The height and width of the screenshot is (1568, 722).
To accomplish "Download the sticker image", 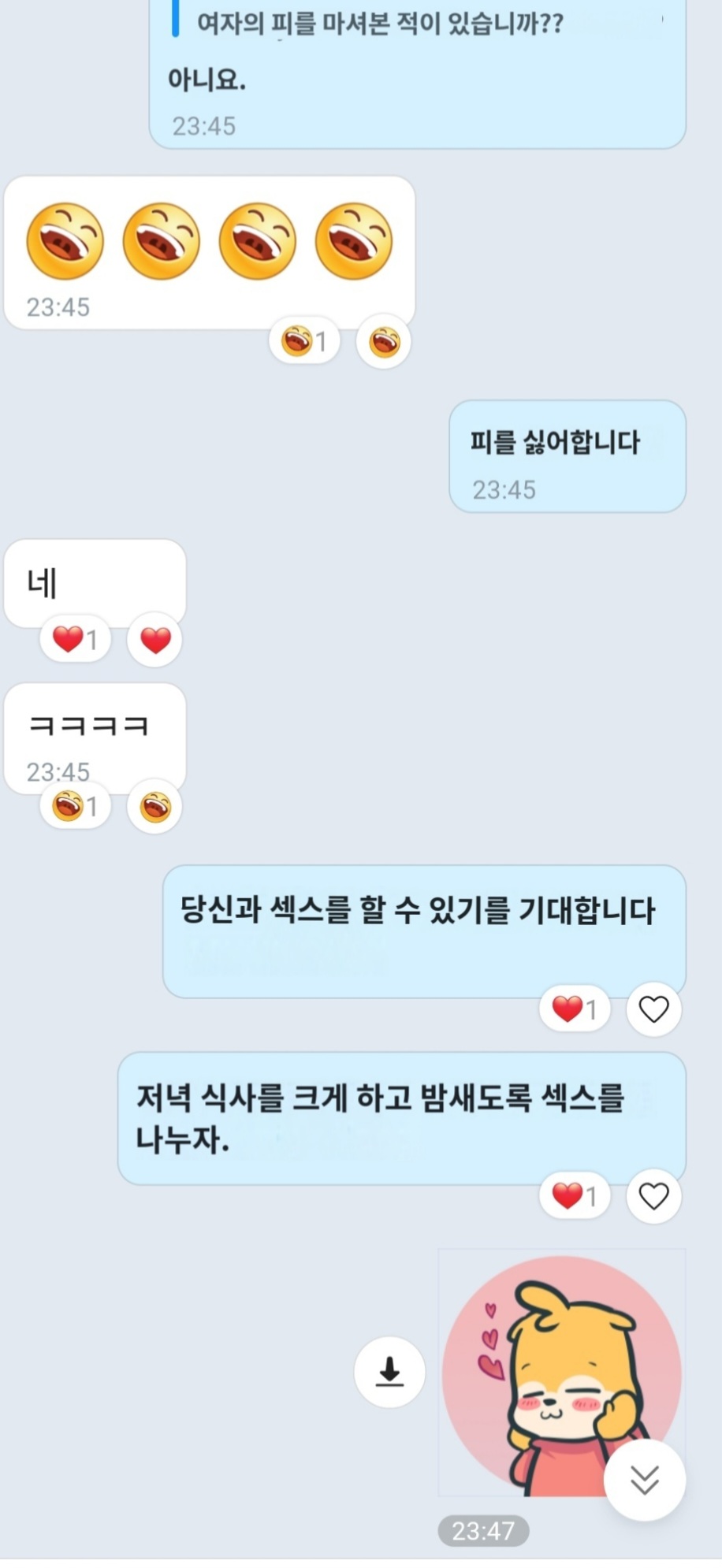I will coord(389,1372).
